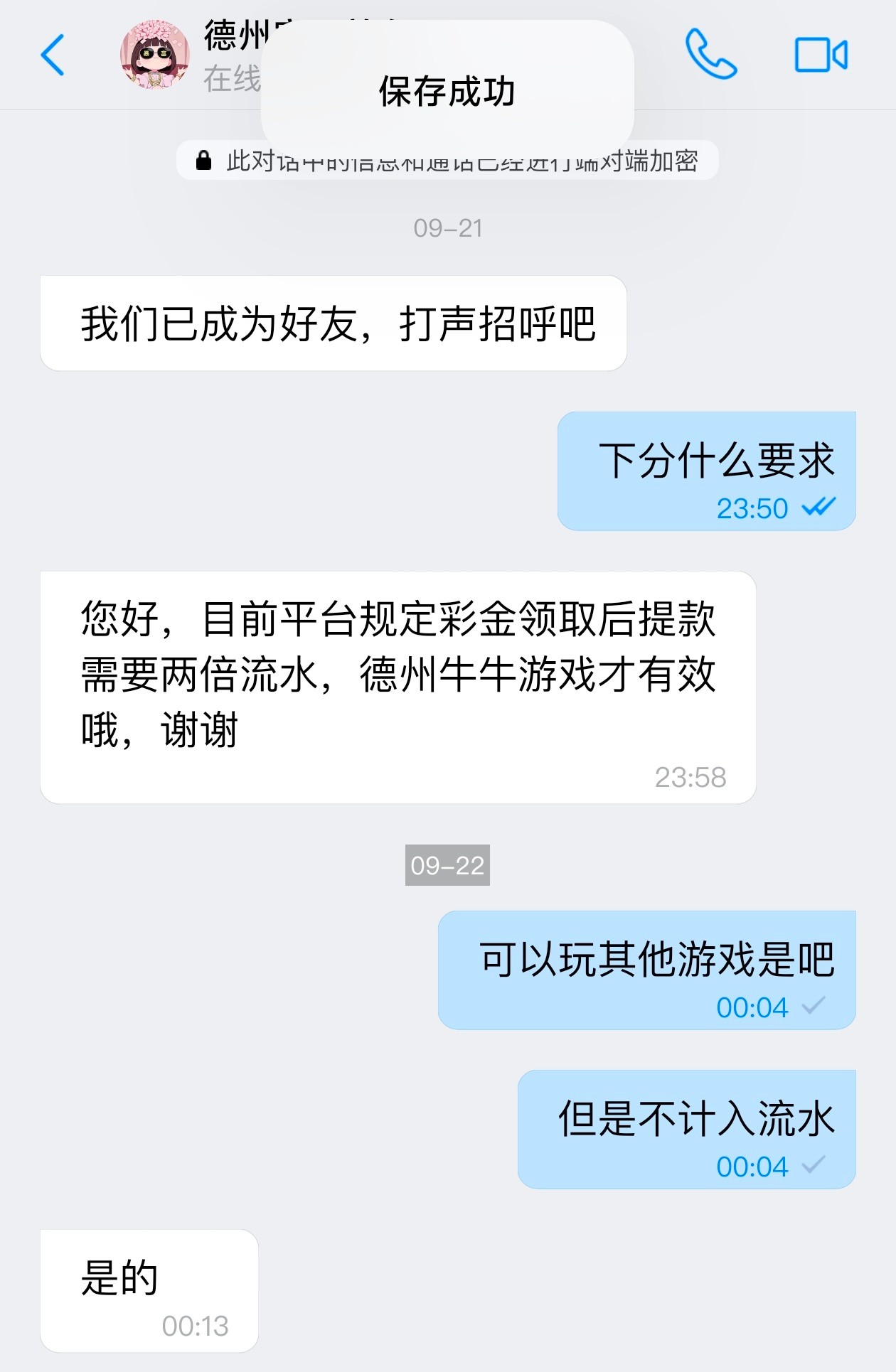
Task: Open the contact's profile avatar
Action: point(155,55)
